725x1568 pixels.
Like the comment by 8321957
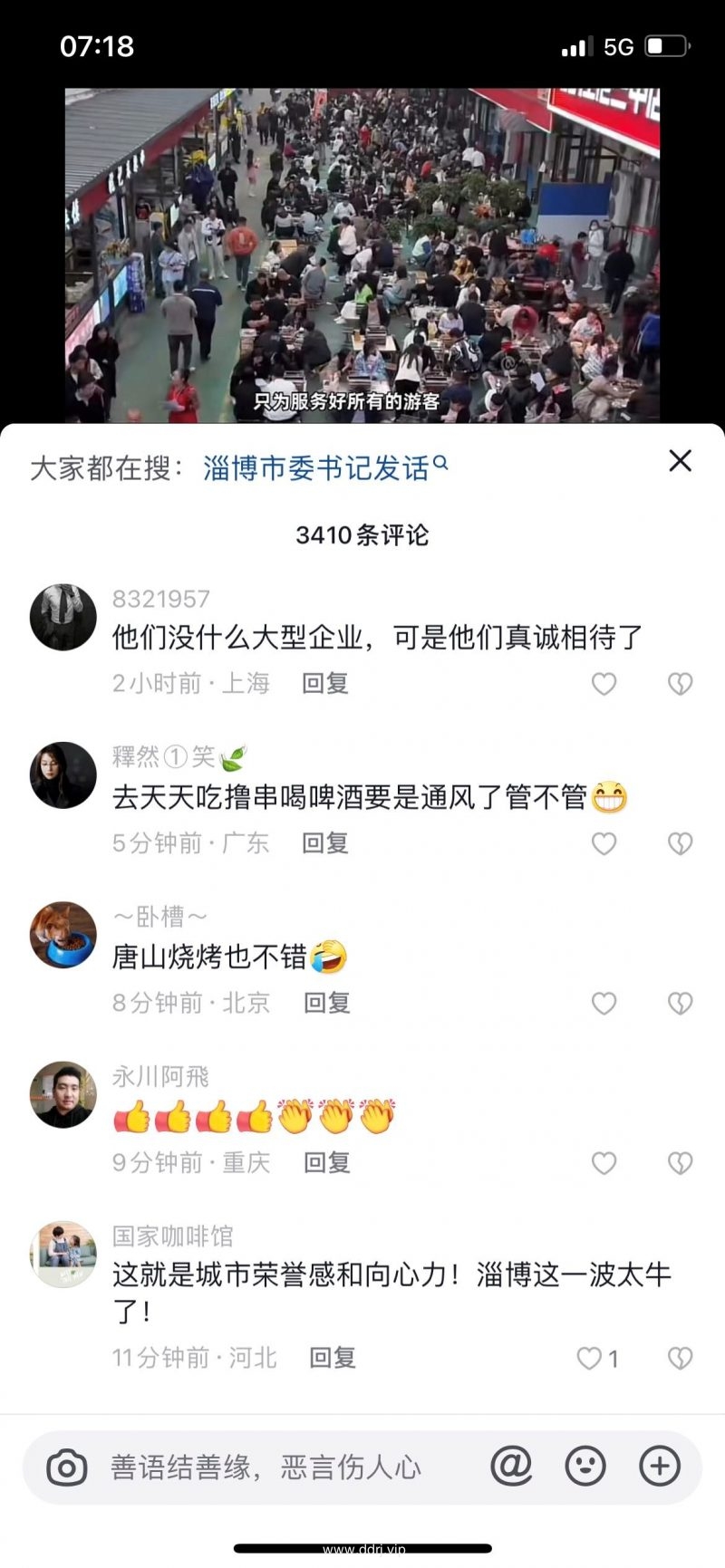604,684
